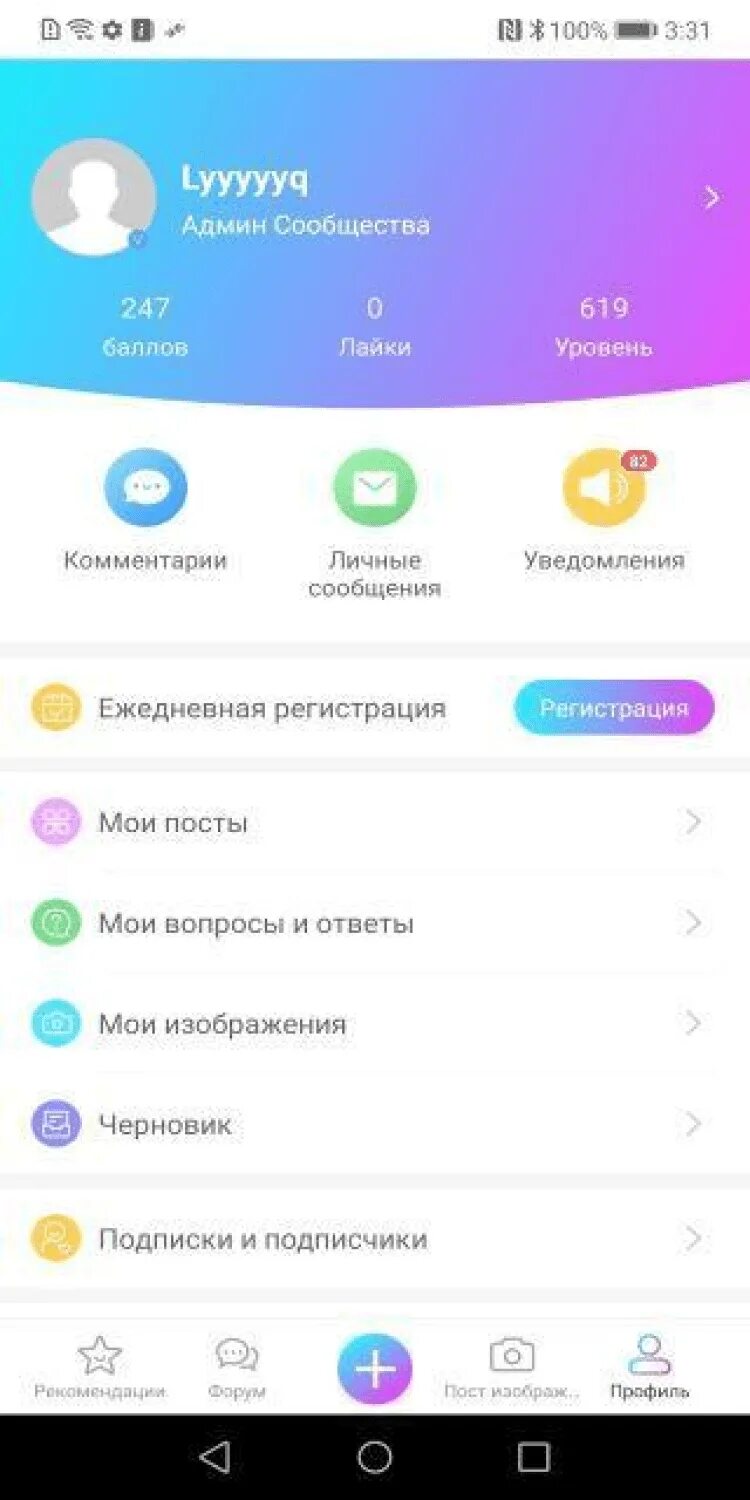Open Личные сообщения envelope icon
The height and width of the screenshot is (1500, 750).
(x=374, y=487)
